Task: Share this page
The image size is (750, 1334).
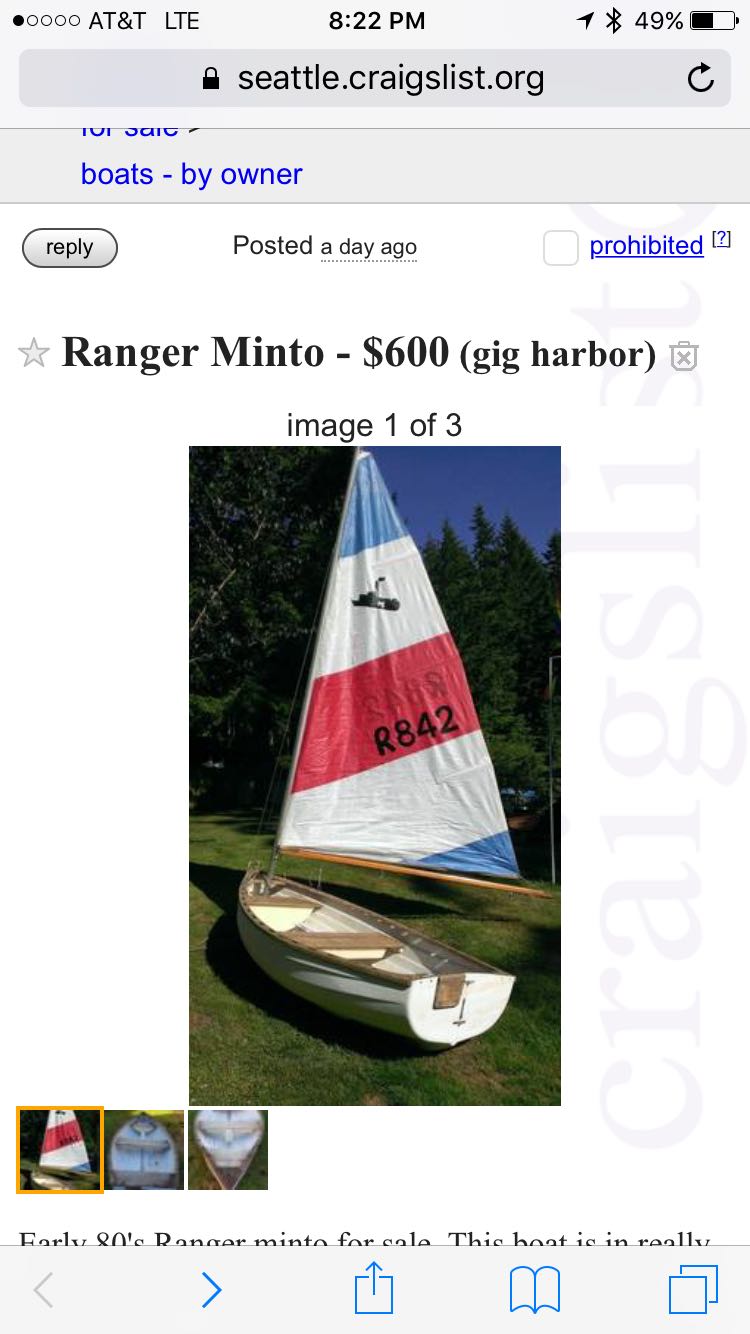Action: (x=375, y=1288)
